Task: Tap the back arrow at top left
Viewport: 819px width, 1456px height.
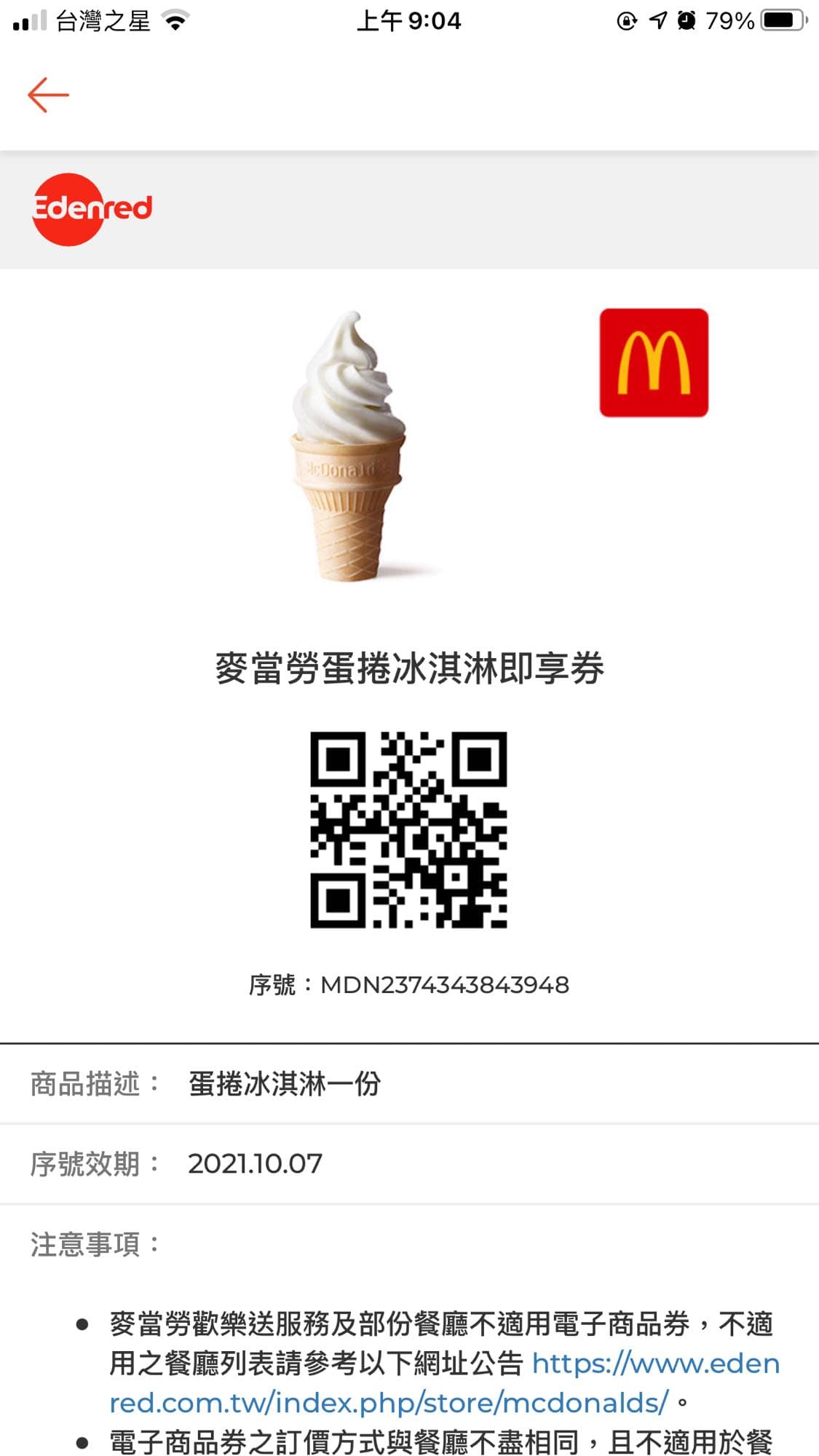Action: tap(49, 93)
